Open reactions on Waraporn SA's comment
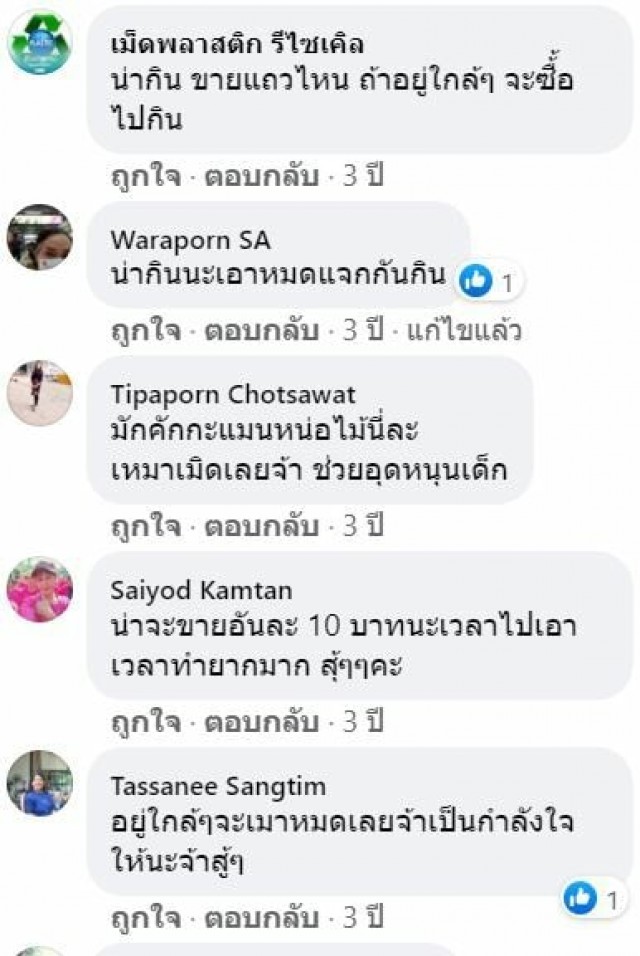Image resolution: width=640 pixels, height=956 pixels. 490,283
